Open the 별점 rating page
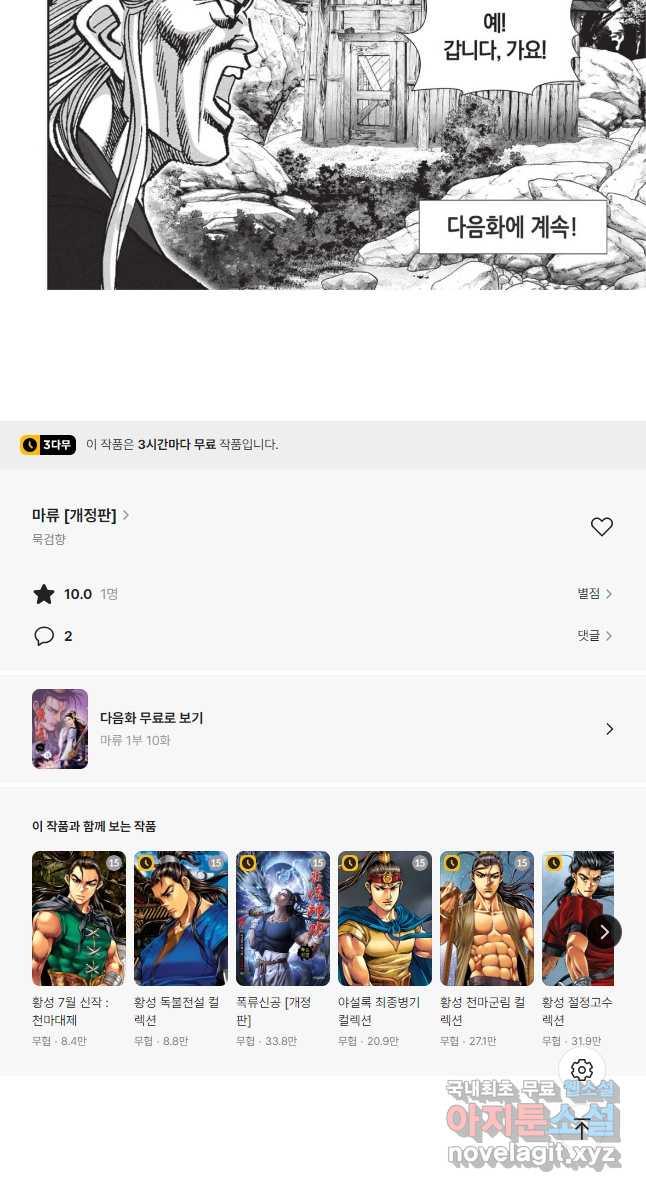646x1192 pixels. point(594,594)
